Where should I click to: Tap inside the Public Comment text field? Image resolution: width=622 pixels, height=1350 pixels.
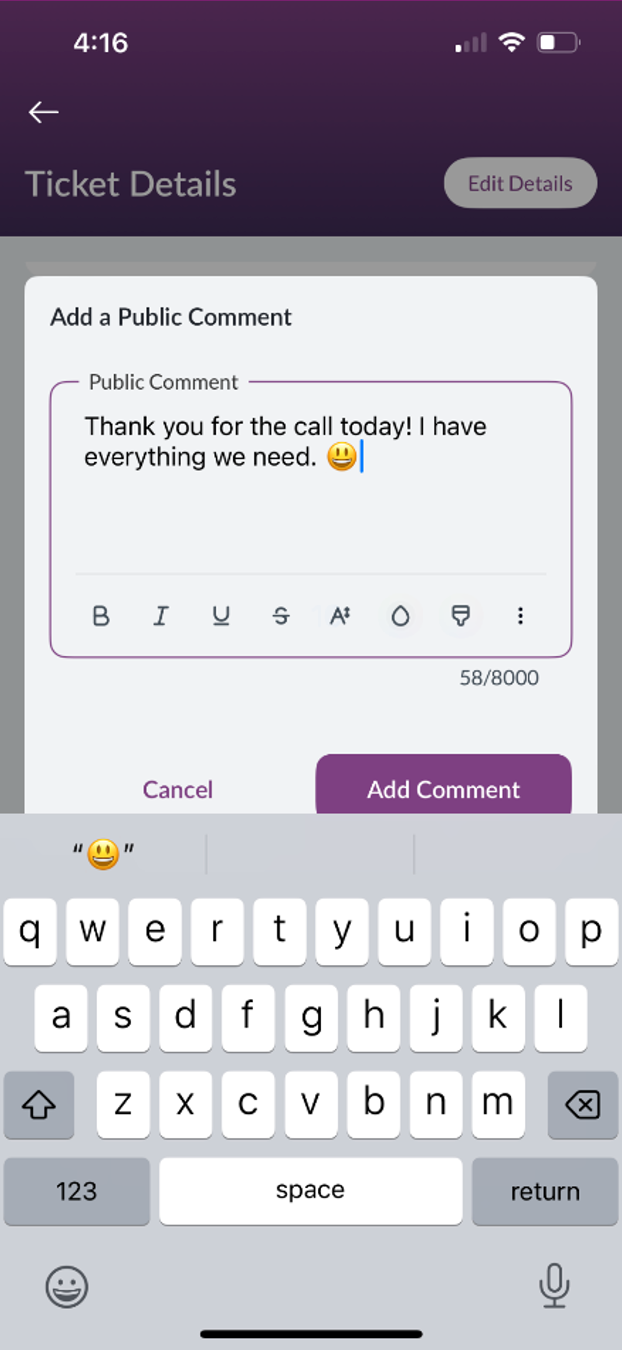[310, 500]
